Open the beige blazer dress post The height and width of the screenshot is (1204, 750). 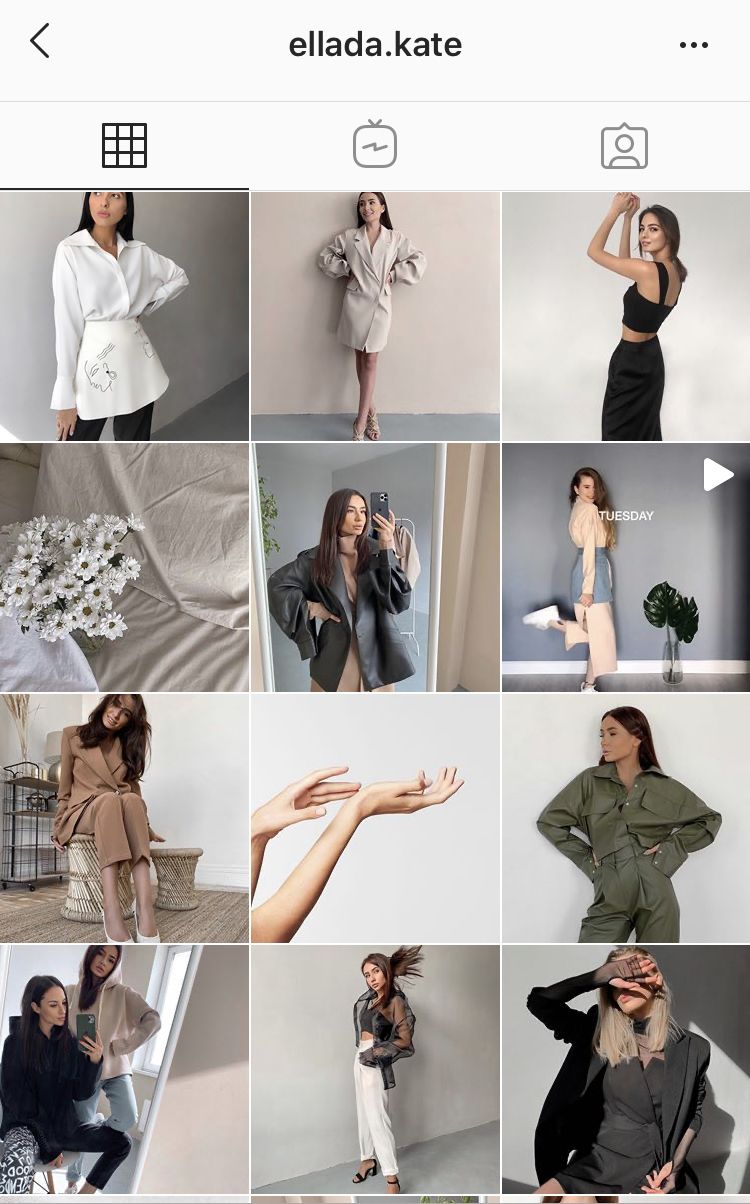[375, 316]
